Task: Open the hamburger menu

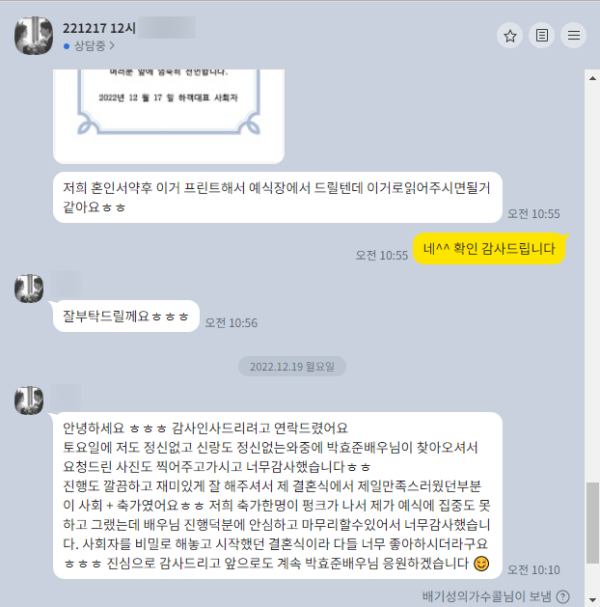Action: [x=574, y=36]
